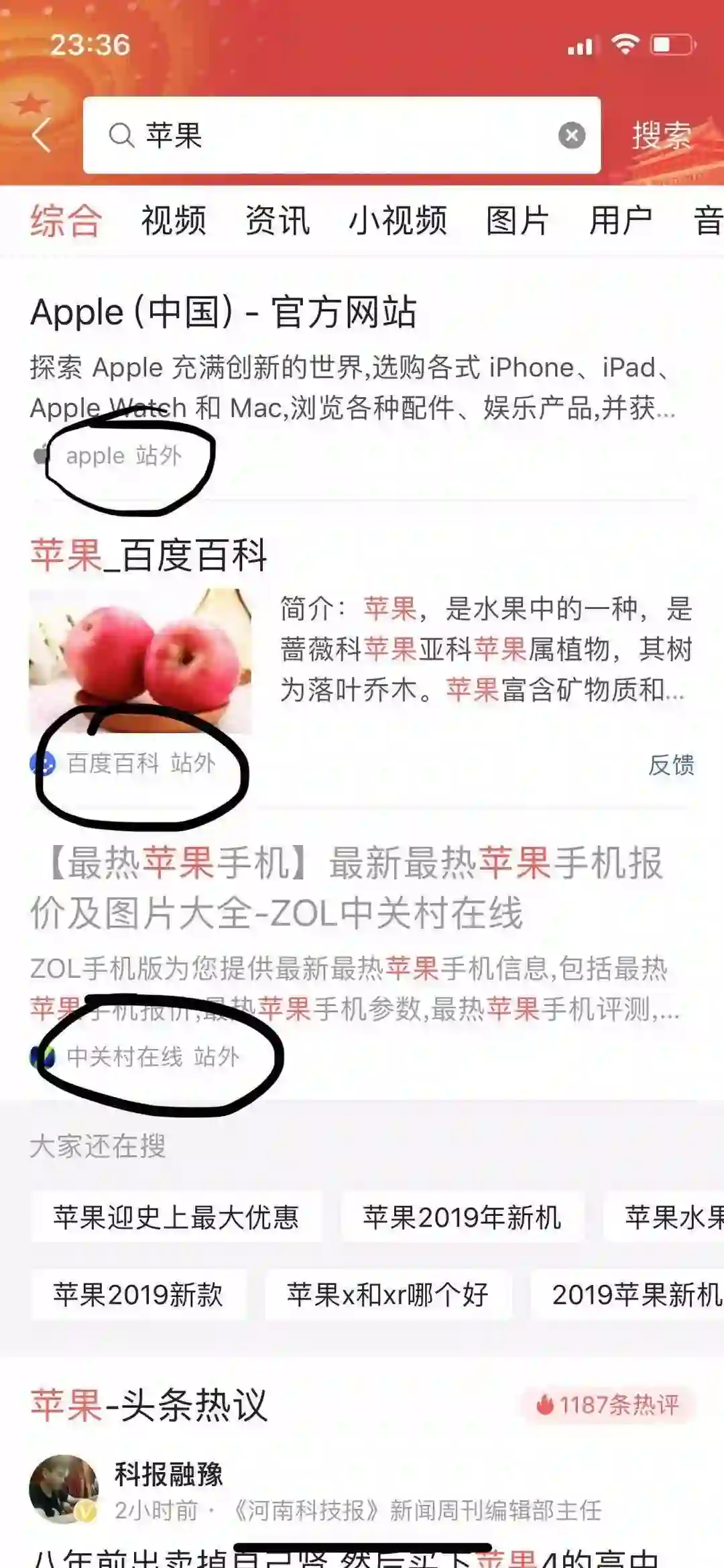Open the Apple (中国) 官方网站 result

point(223,313)
